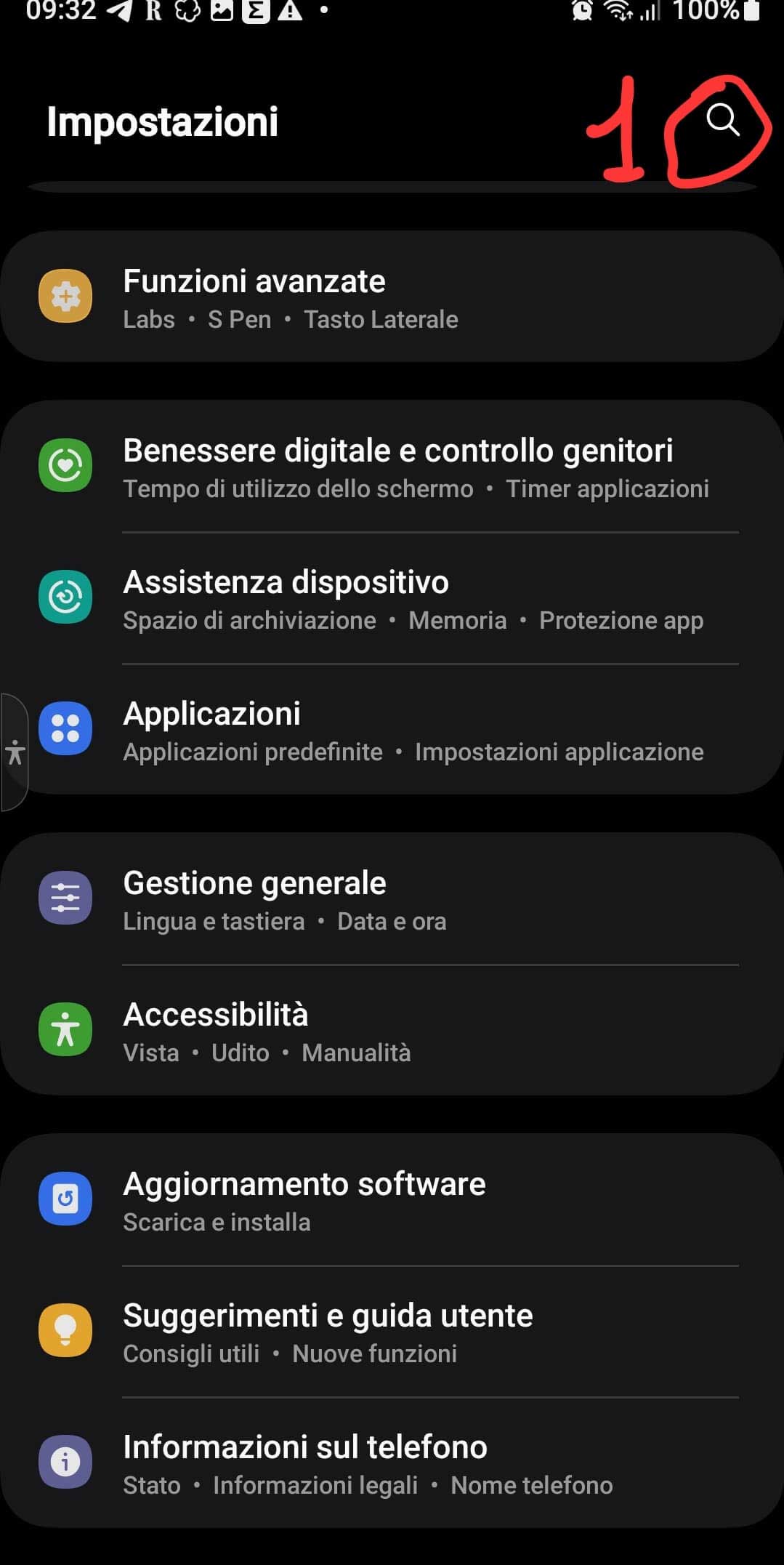Open Funzioni avanzate settings

tap(392, 298)
